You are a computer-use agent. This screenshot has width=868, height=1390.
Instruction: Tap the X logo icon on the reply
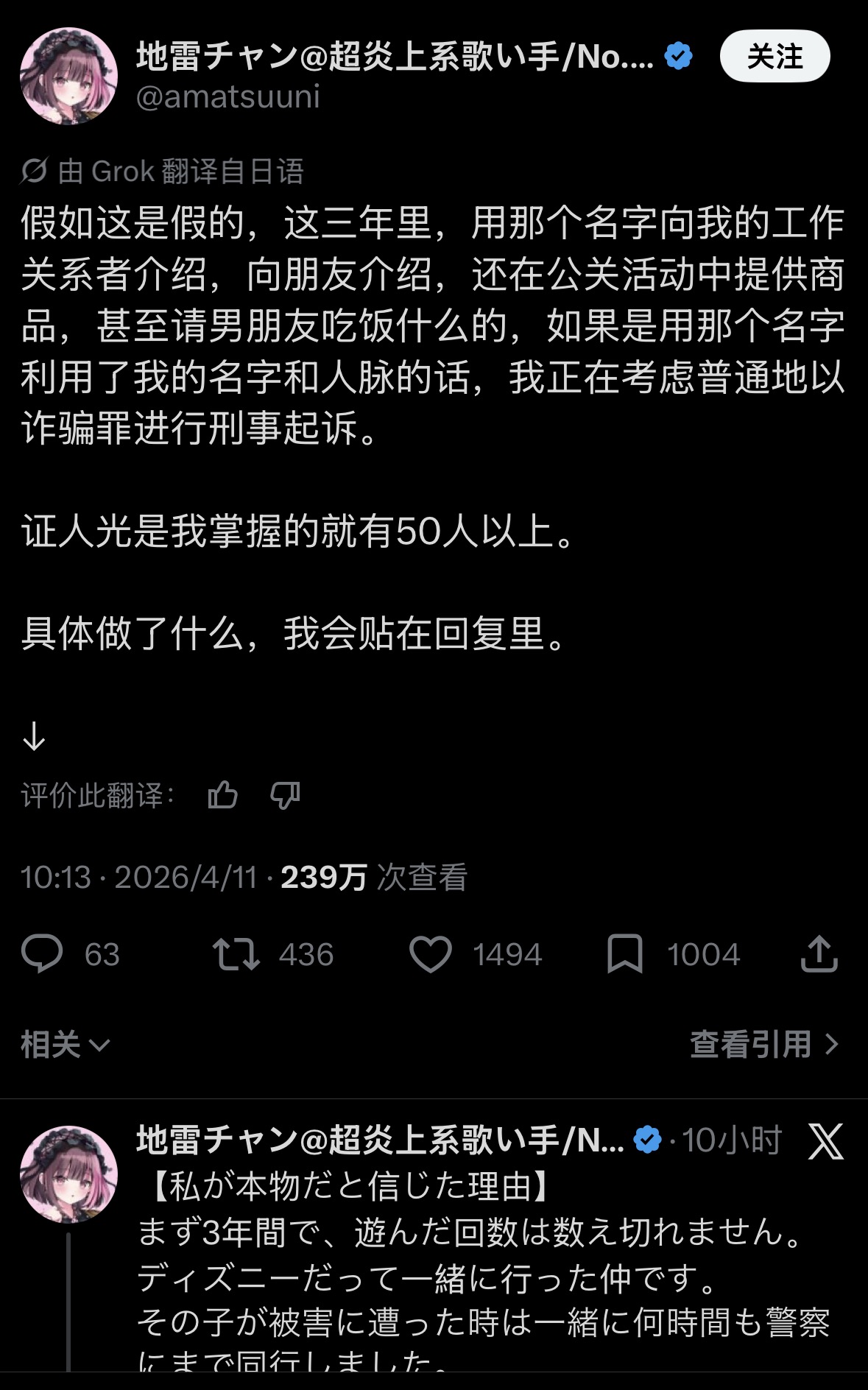point(825,1141)
